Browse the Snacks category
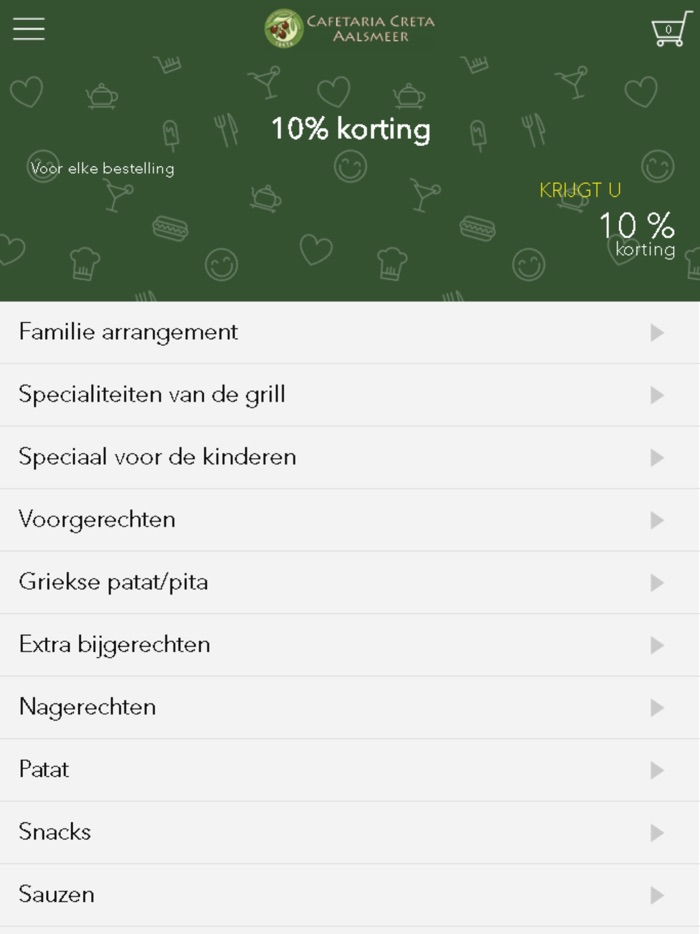Screen dimensions: 700x934 coord(350,832)
